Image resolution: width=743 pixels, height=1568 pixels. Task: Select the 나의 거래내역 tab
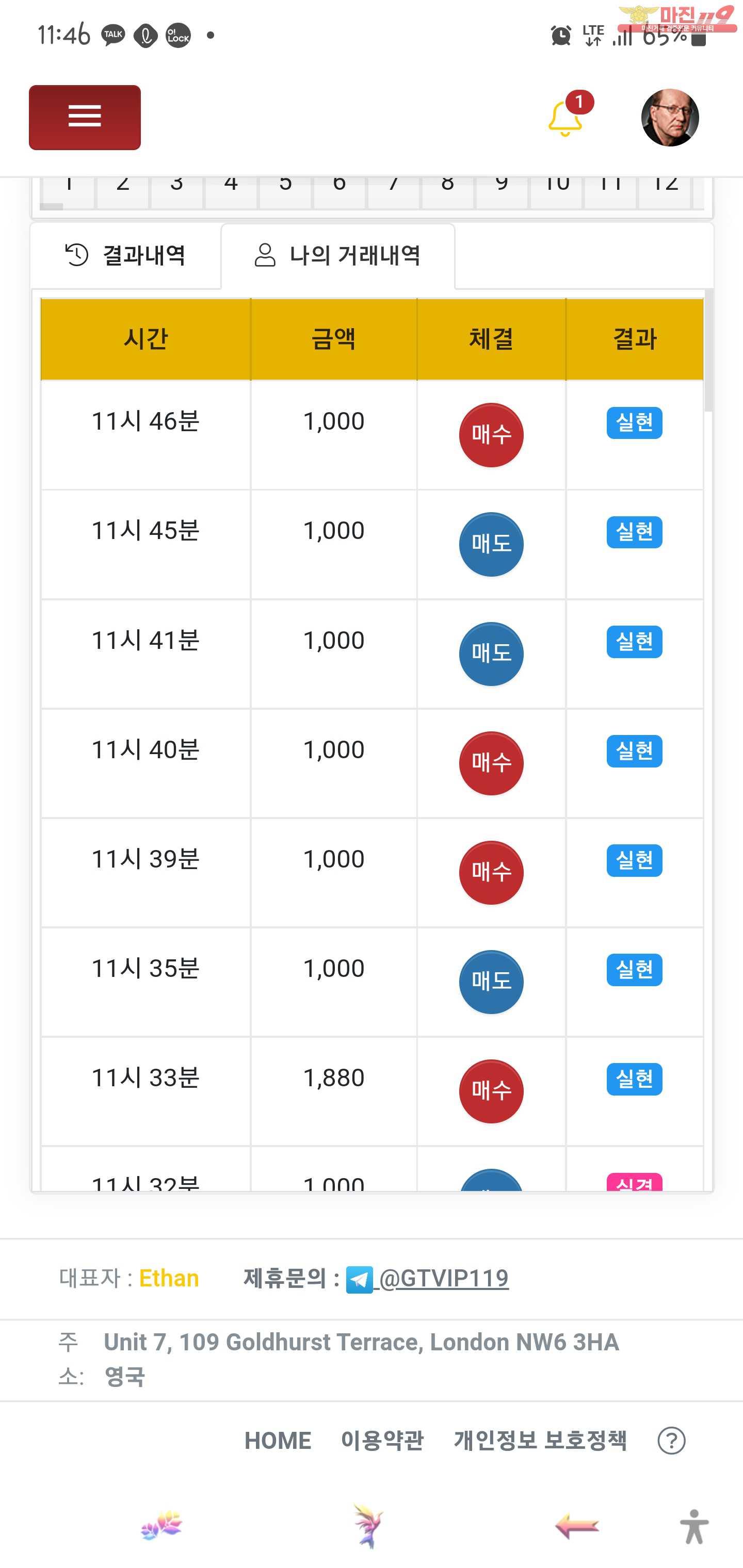(x=337, y=256)
